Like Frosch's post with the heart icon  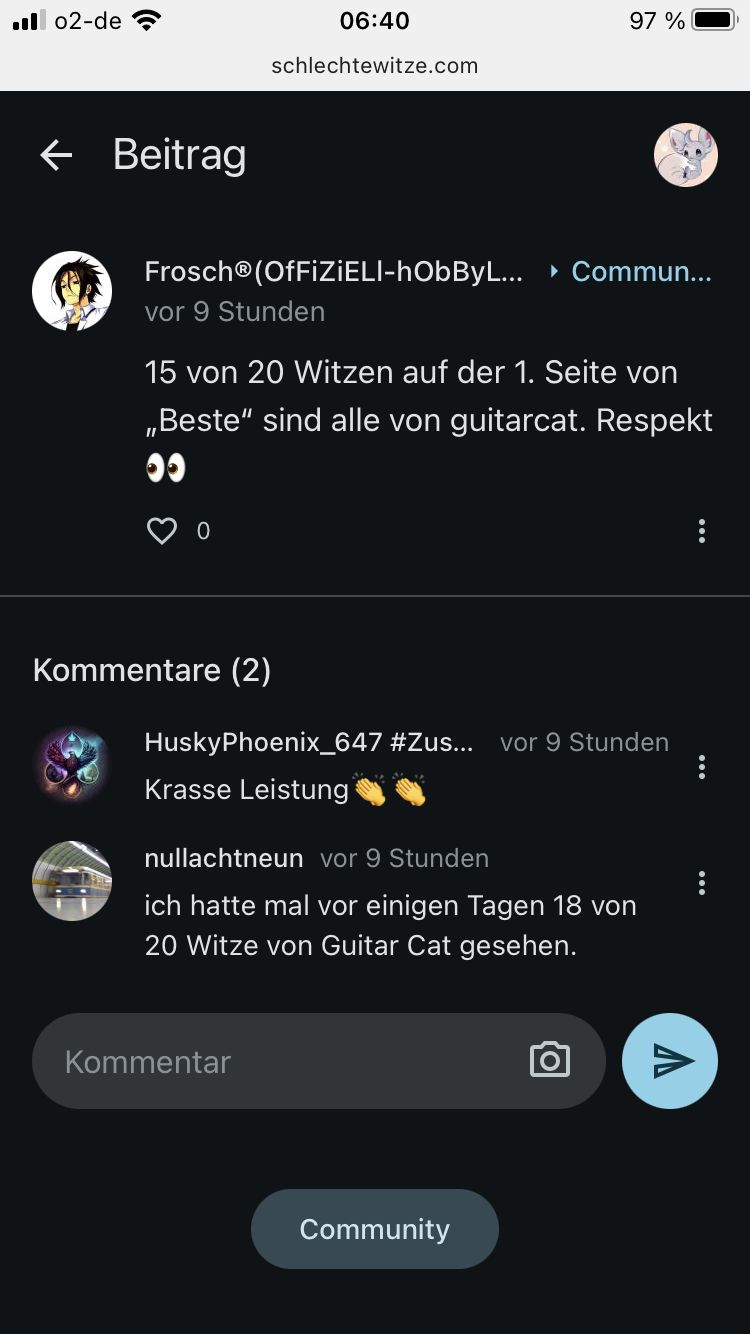click(162, 531)
